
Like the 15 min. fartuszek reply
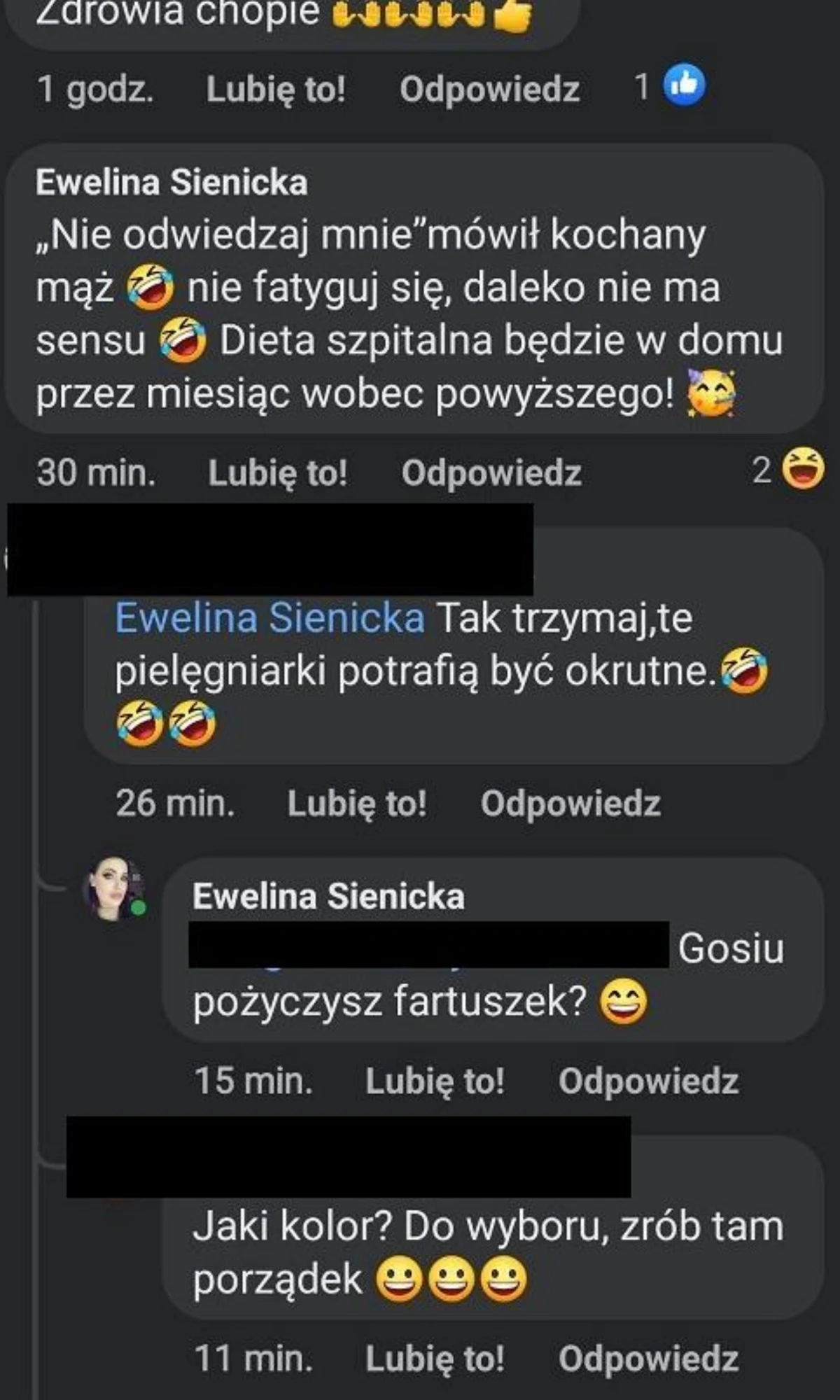pos(435,1081)
